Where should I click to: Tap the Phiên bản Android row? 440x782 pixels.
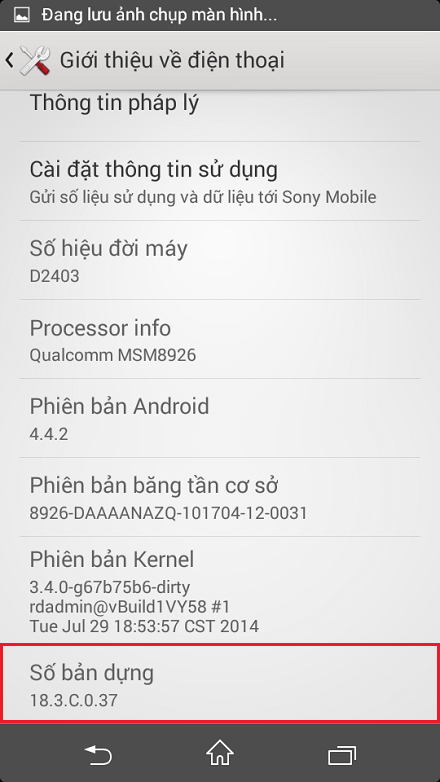220,418
